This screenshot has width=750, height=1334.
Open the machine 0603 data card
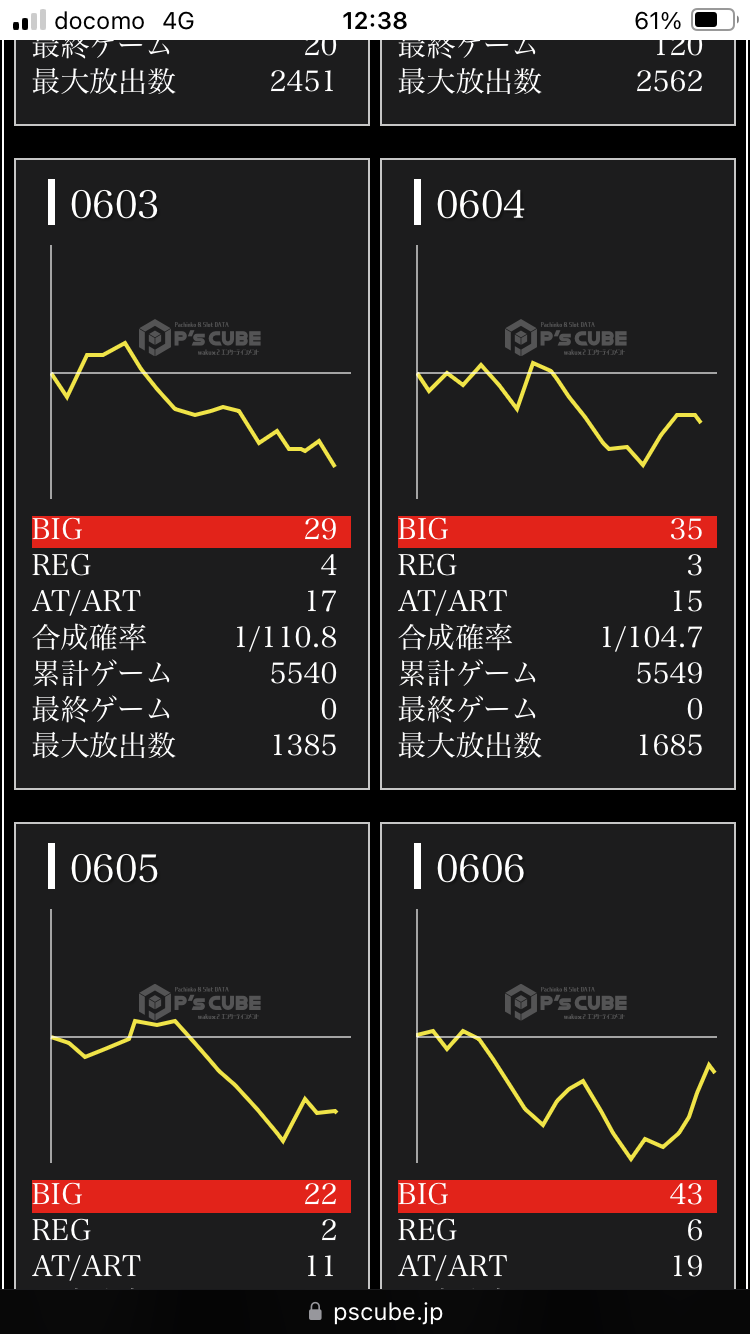tap(192, 473)
